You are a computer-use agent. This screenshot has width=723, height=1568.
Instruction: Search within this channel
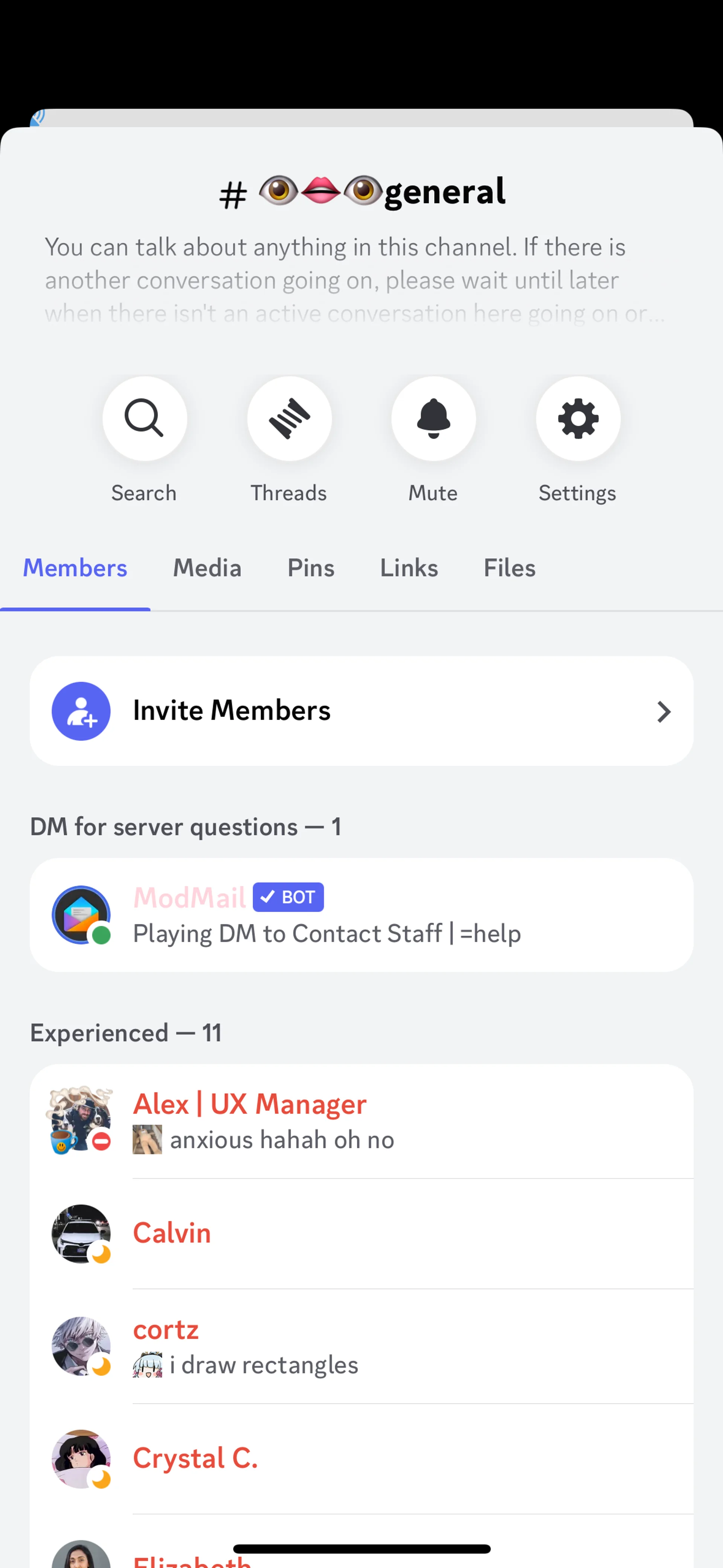144,419
